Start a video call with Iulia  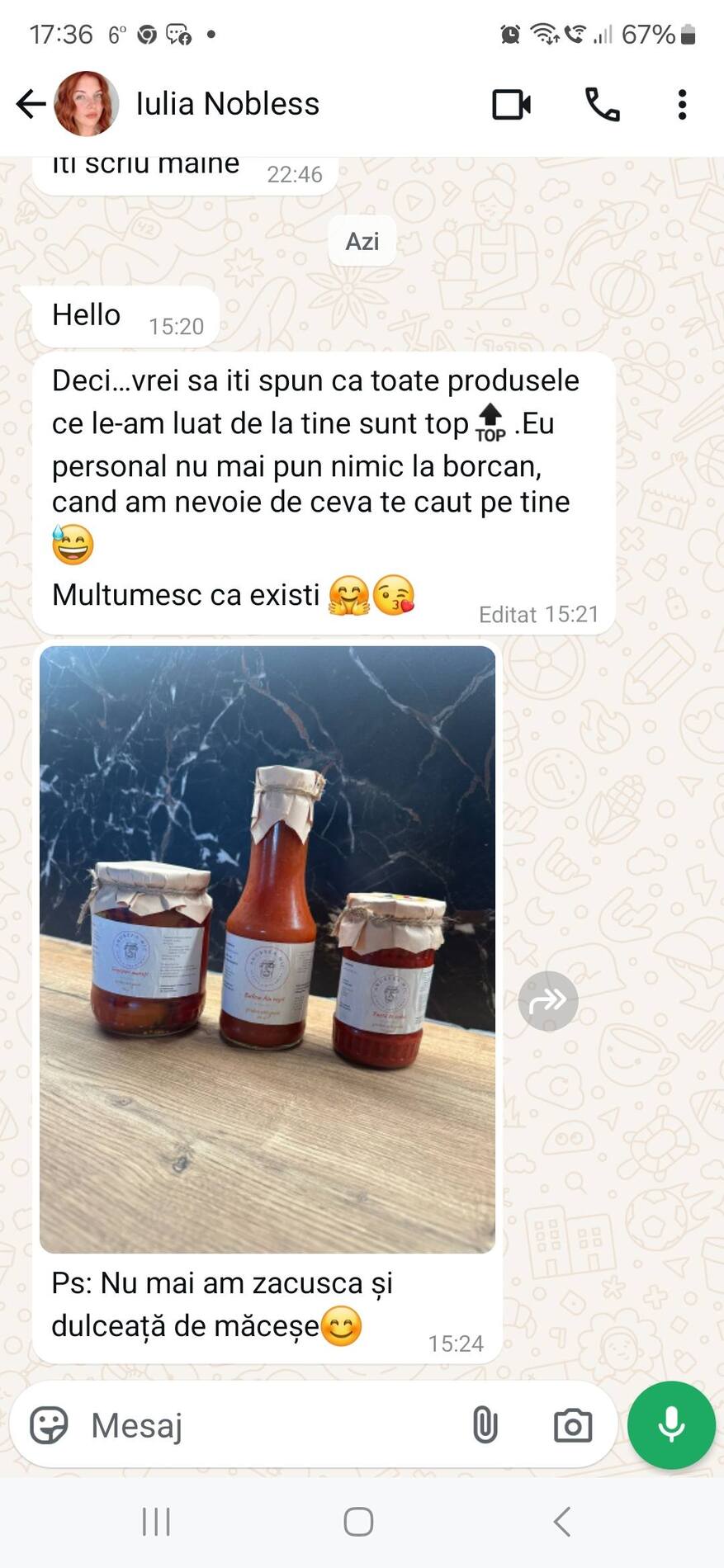pos(511,105)
